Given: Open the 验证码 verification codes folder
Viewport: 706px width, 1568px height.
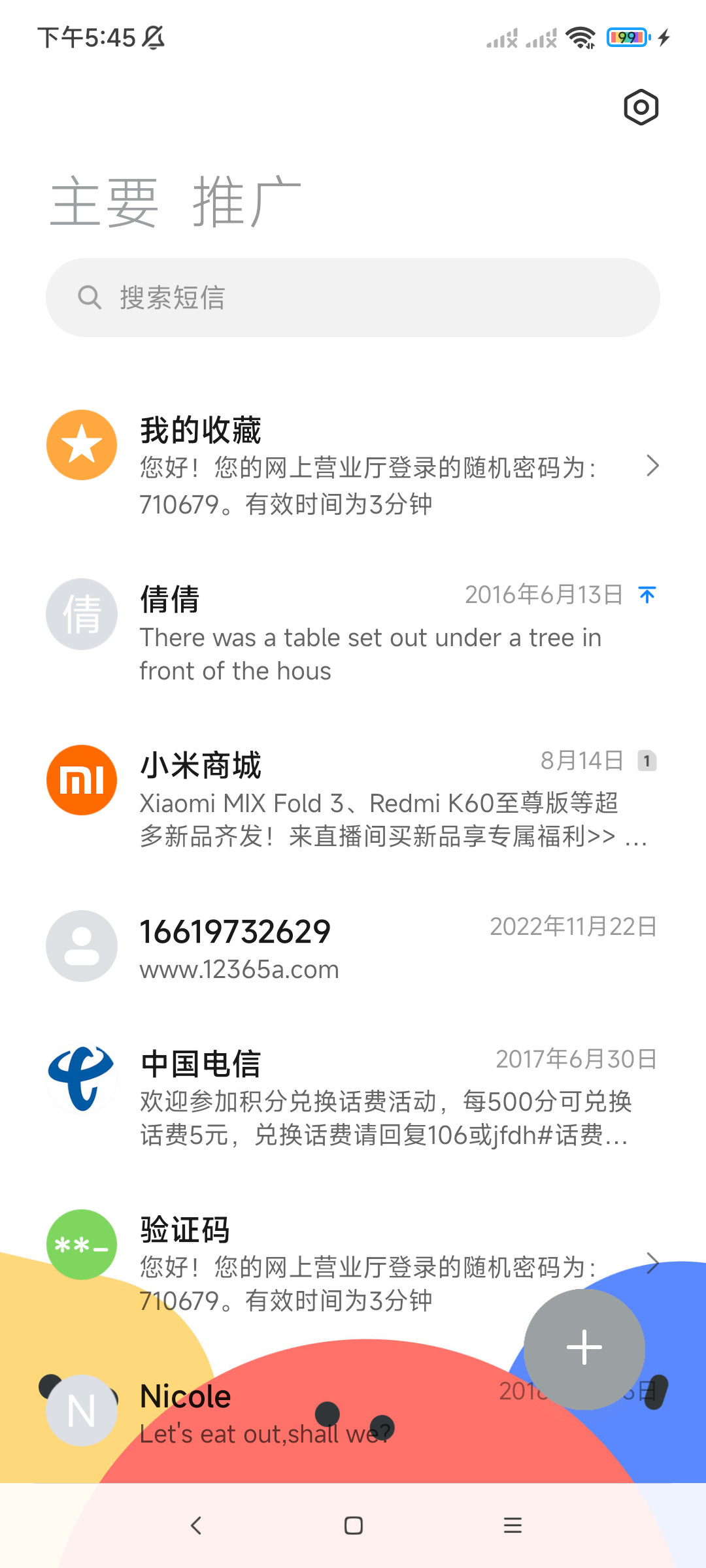Looking at the screenshot, I should (353, 1264).
